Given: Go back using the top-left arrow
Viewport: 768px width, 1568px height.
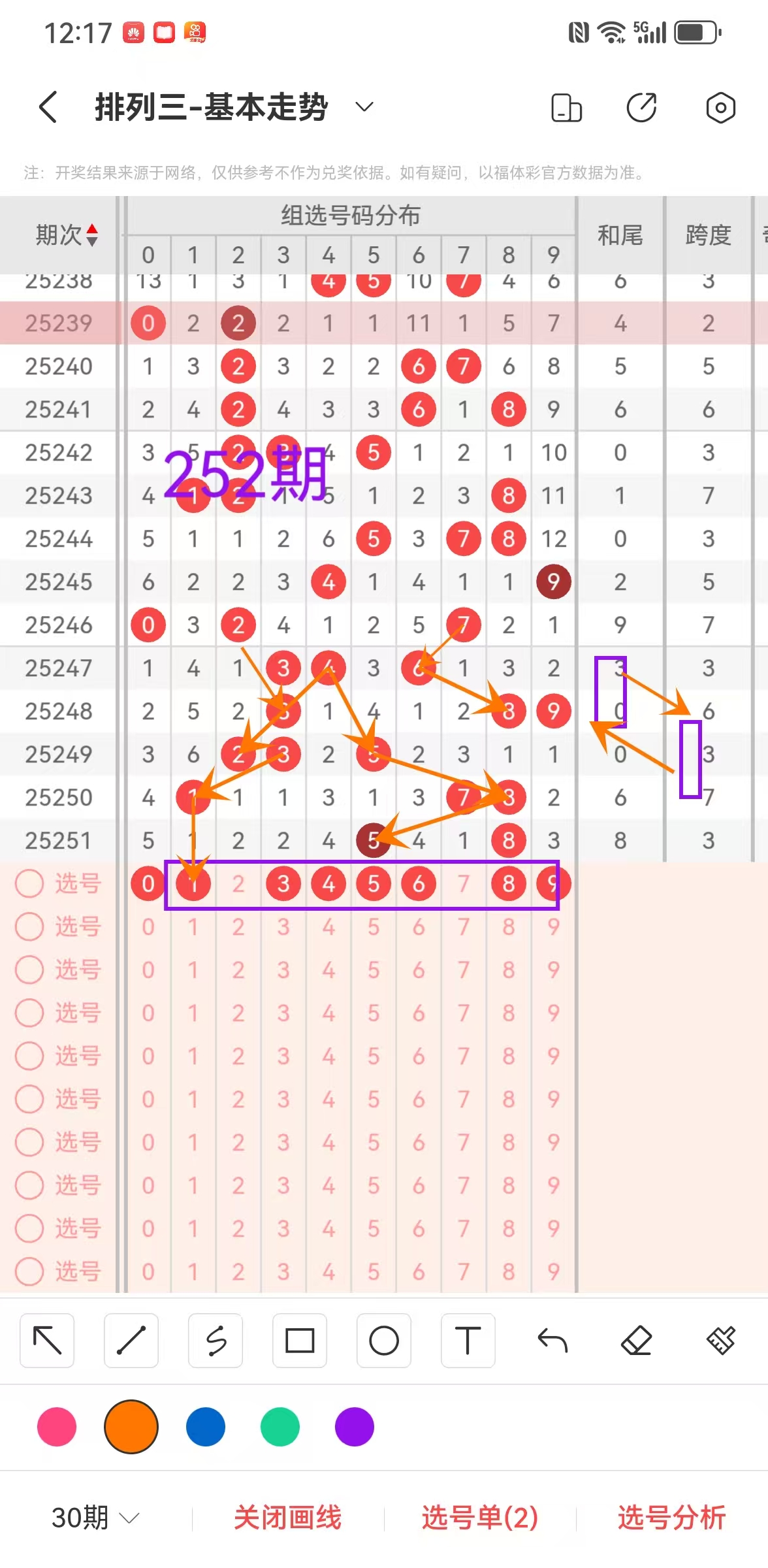Looking at the screenshot, I should pos(48,107).
